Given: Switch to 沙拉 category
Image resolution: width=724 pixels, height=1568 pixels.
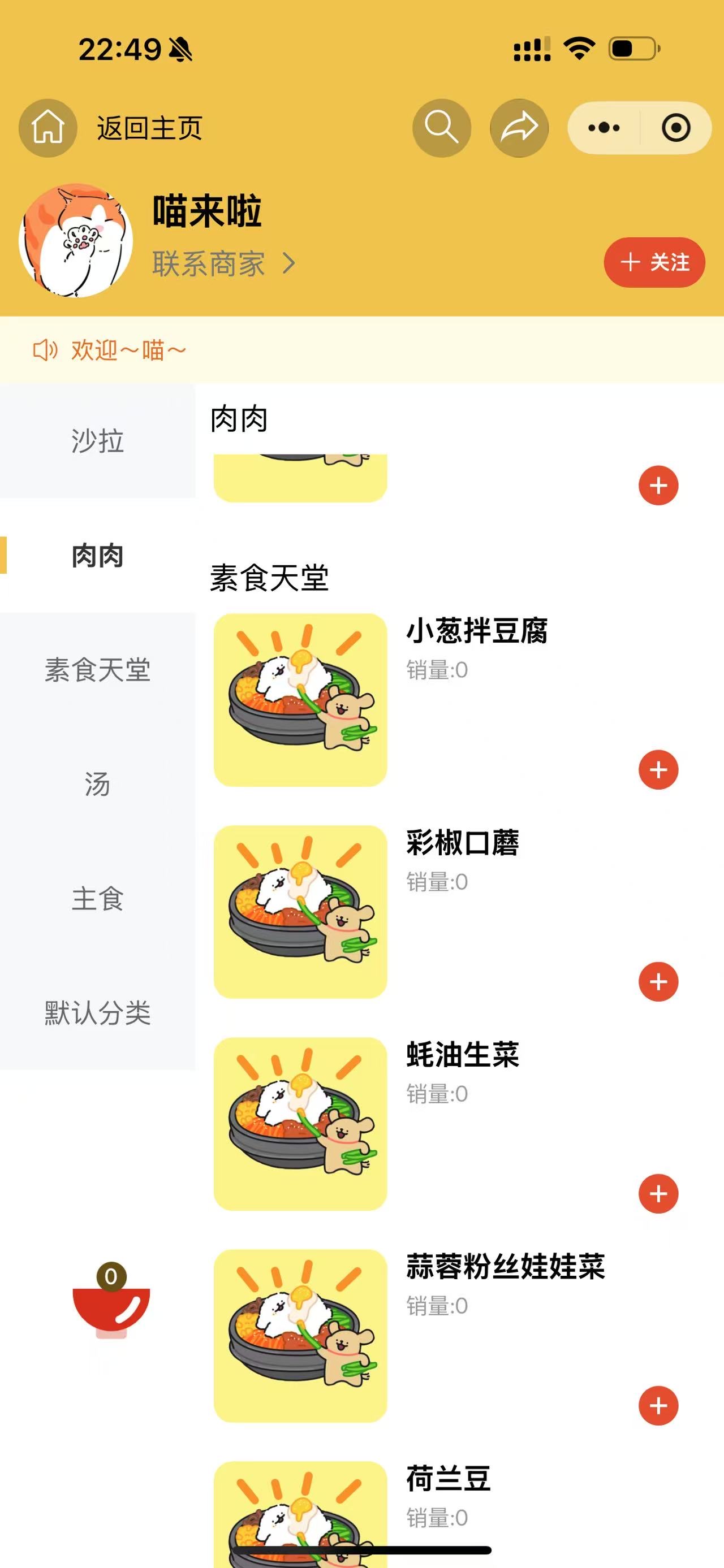Looking at the screenshot, I should tap(97, 441).
